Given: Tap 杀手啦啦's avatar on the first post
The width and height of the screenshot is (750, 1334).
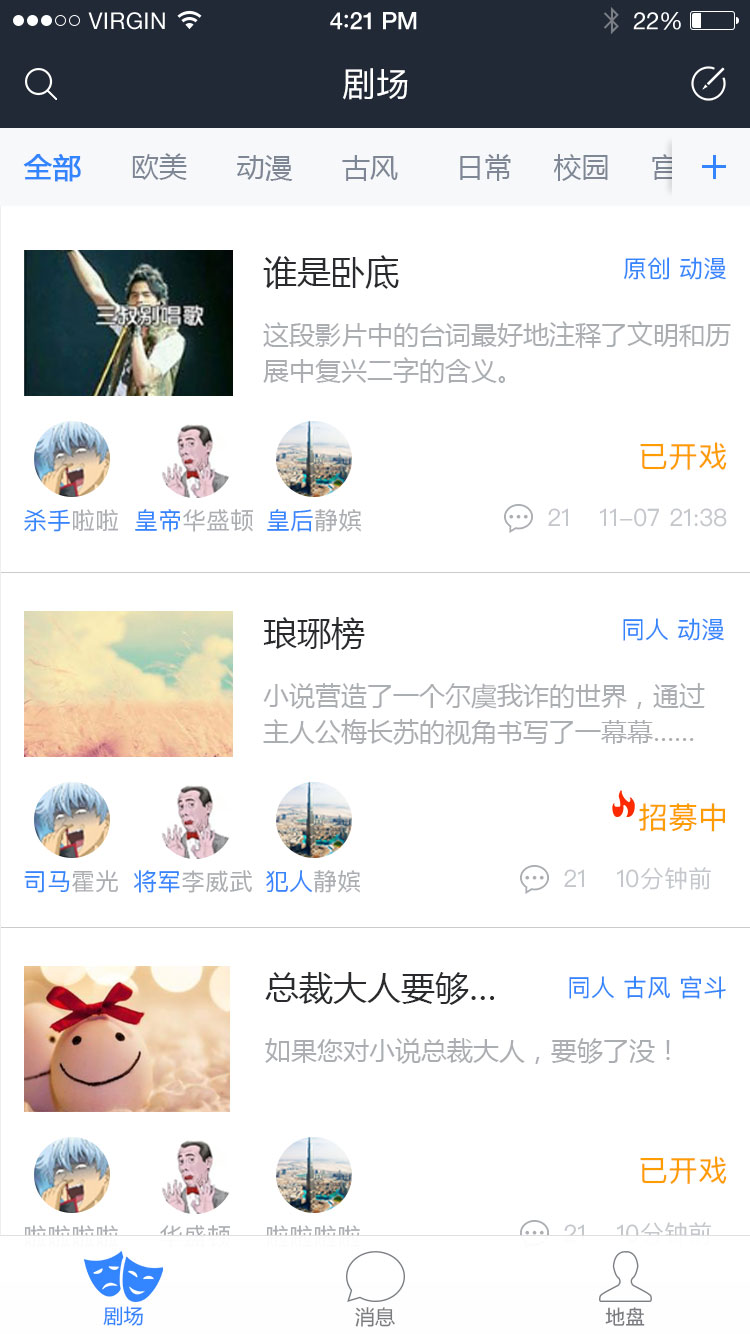Looking at the screenshot, I should [71, 459].
